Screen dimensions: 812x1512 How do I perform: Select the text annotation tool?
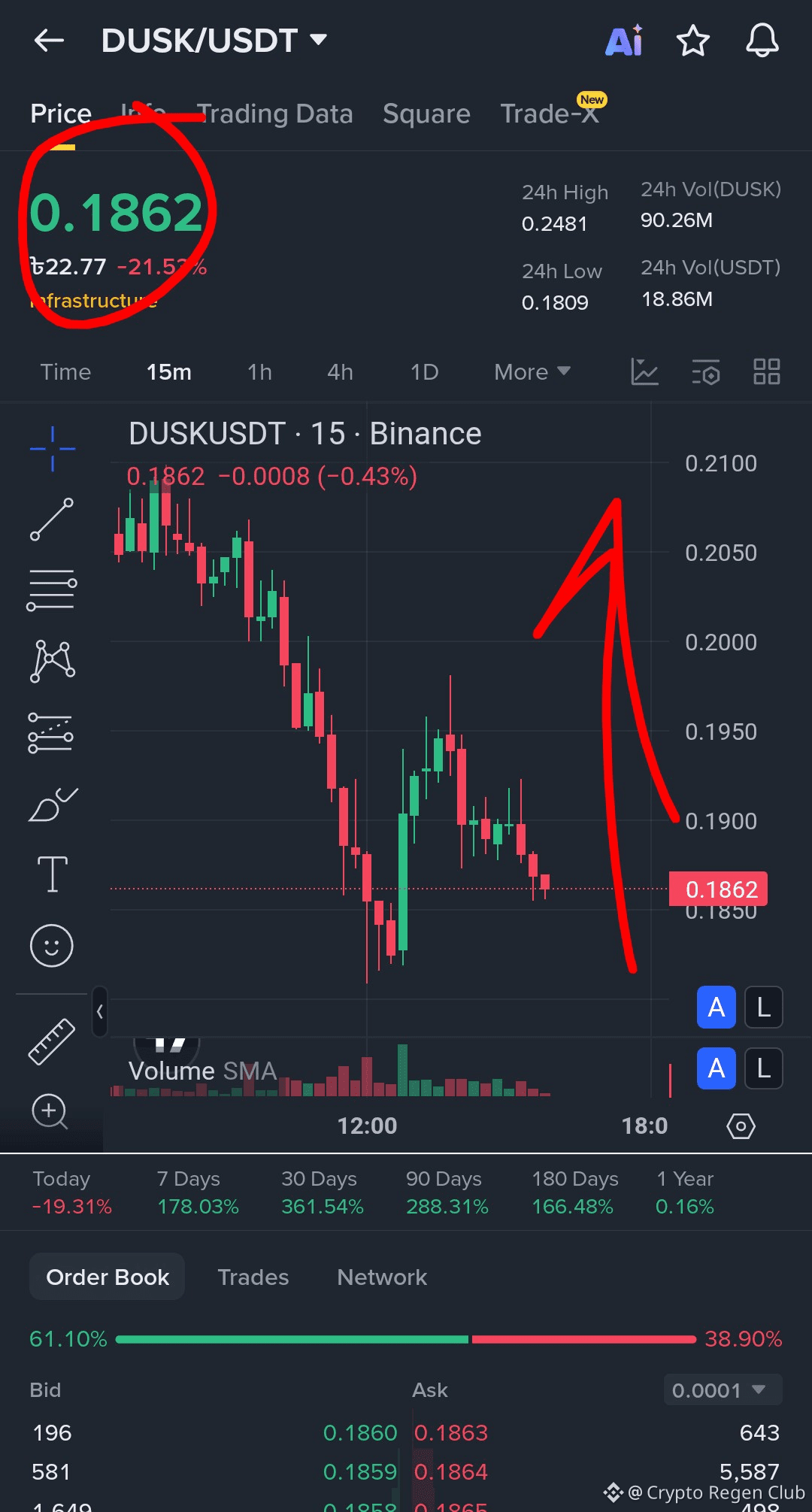(x=51, y=872)
